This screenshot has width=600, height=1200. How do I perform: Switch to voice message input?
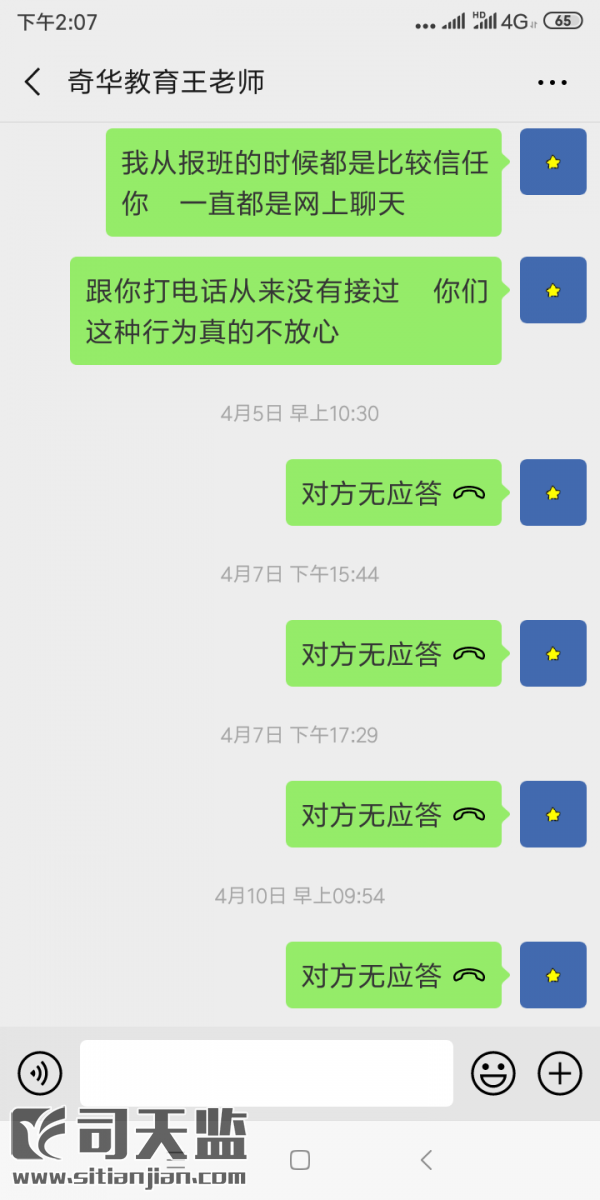(x=40, y=1074)
